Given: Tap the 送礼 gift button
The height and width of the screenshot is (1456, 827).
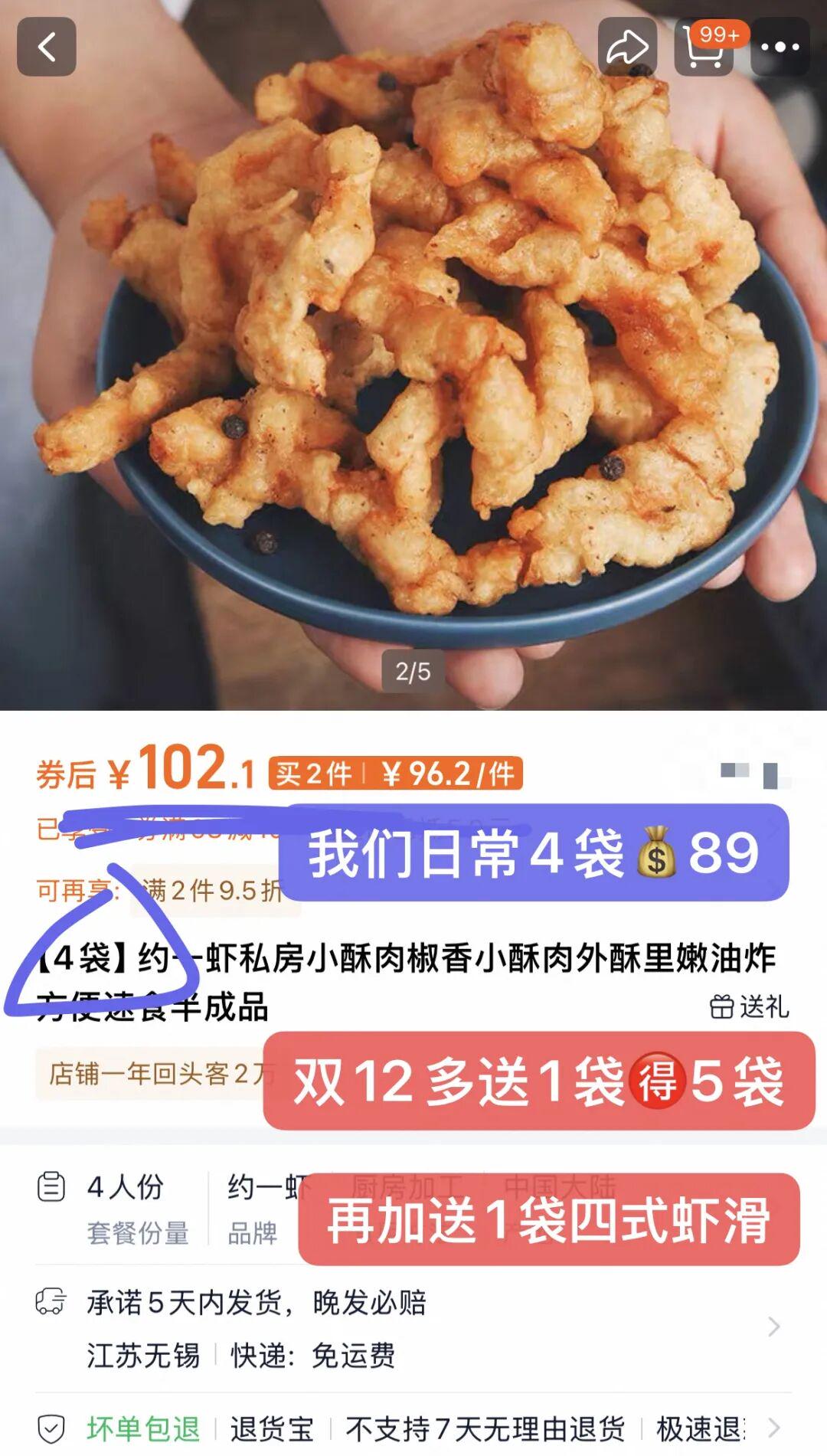Looking at the screenshot, I should coord(749,1006).
